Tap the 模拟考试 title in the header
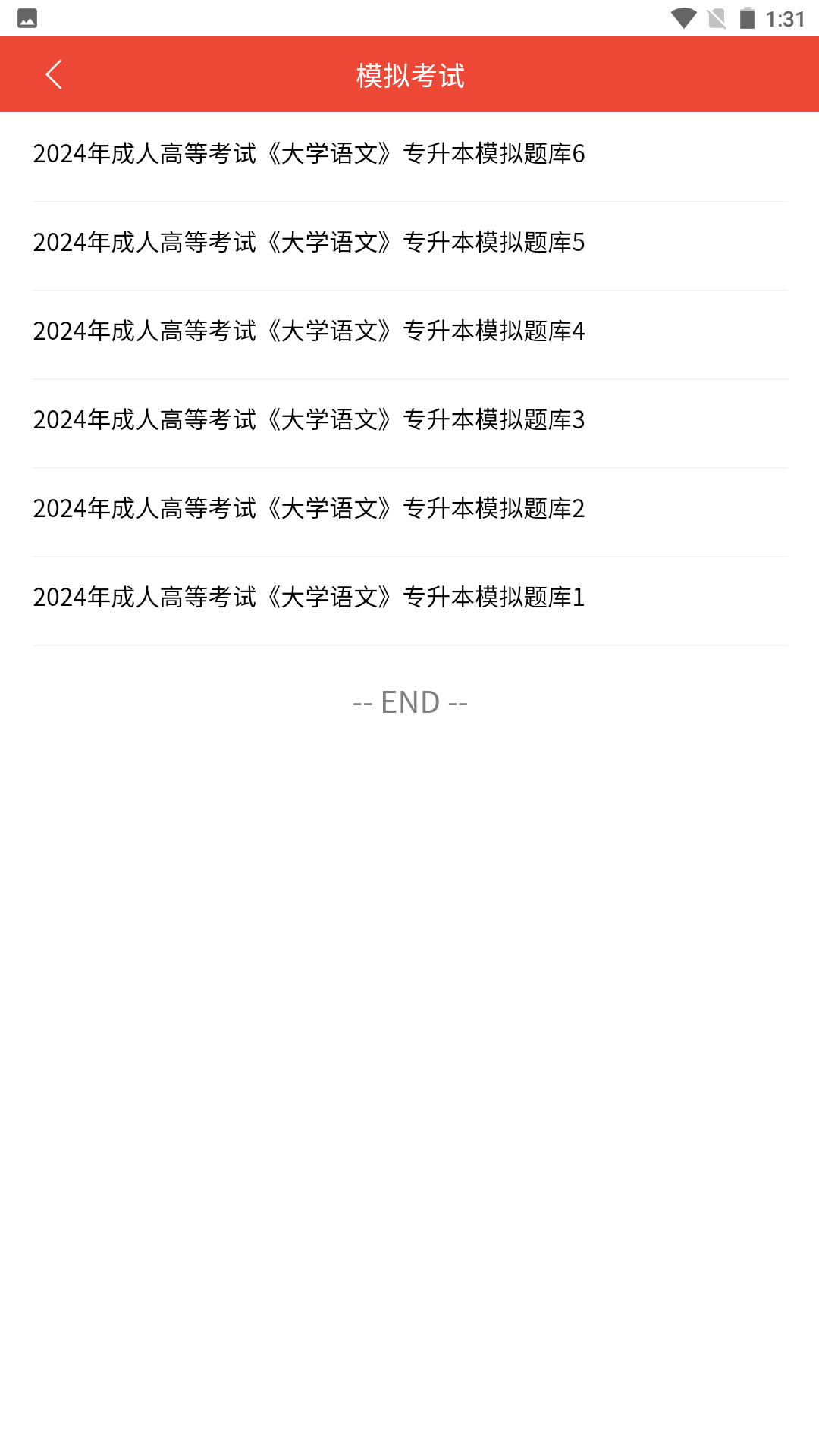 pyautogui.click(x=409, y=74)
